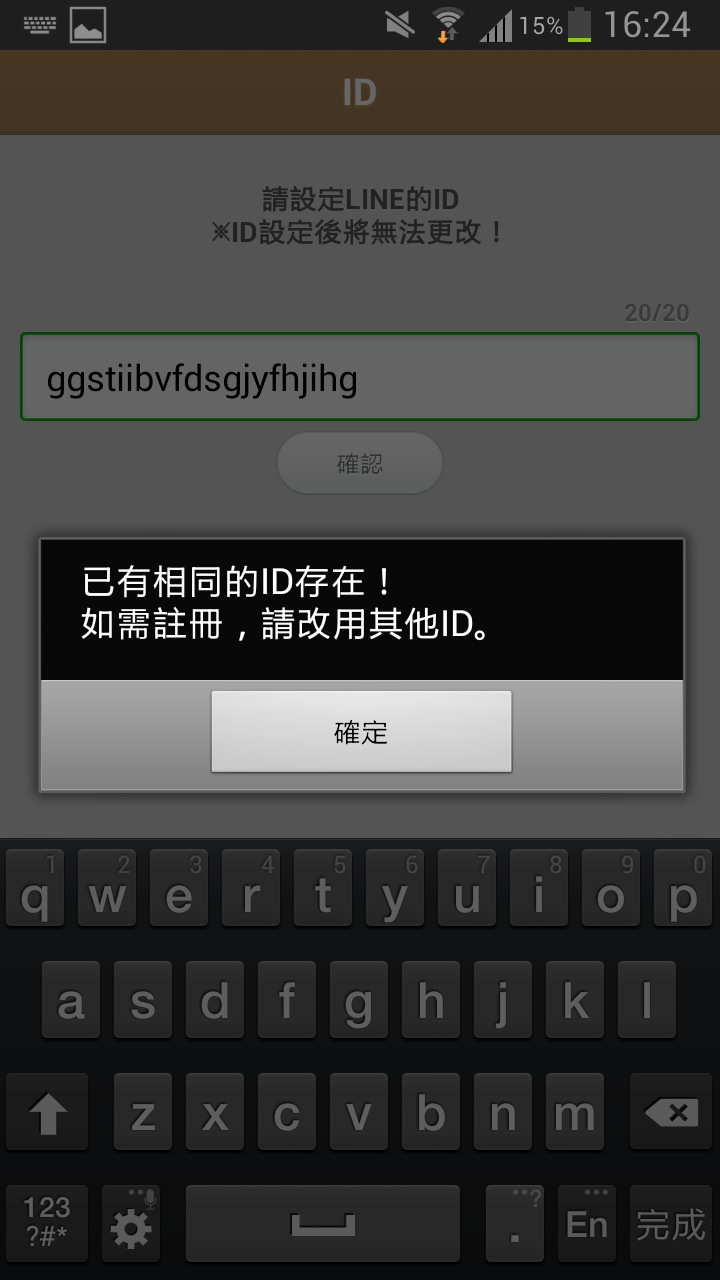The height and width of the screenshot is (1280, 720).
Task: Hit the backspace key on keyboard
Action: pos(670,1113)
